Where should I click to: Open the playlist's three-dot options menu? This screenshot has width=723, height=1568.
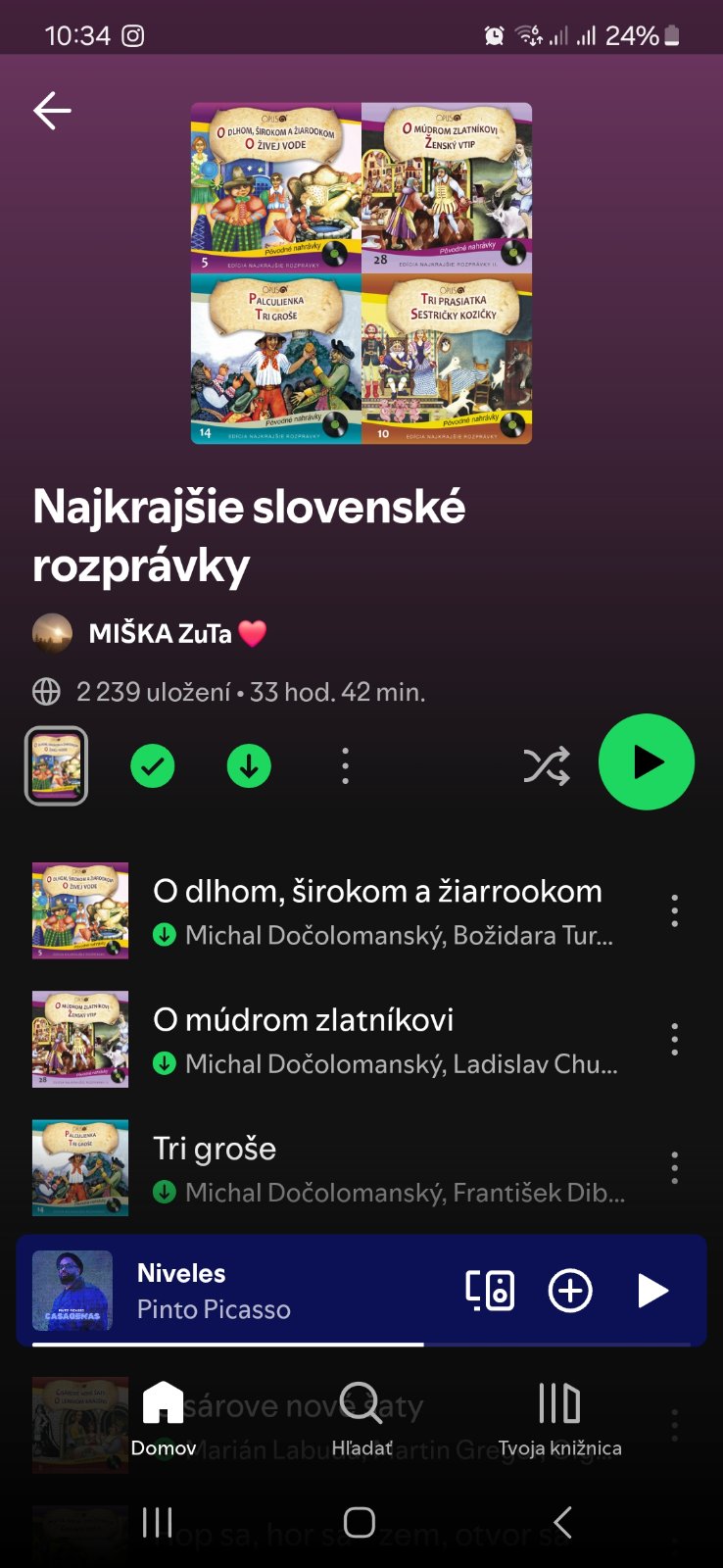coord(345,766)
